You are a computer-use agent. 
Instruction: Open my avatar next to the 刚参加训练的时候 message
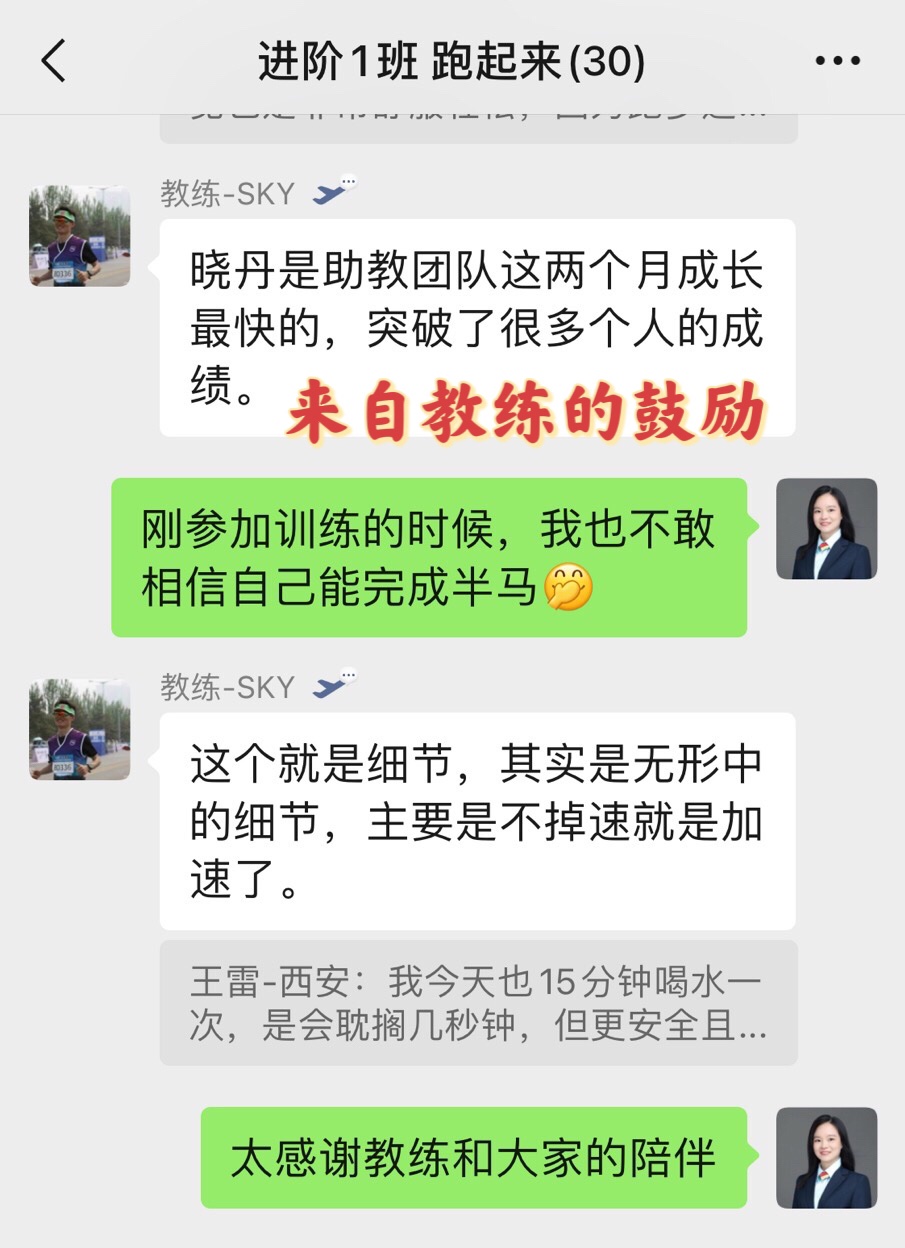click(826, 529)
